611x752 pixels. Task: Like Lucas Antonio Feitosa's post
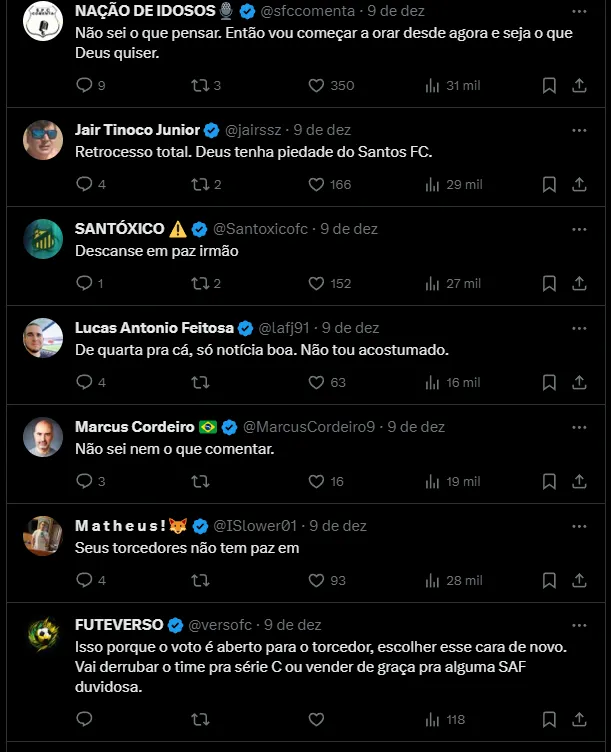[x=317, y=382]
